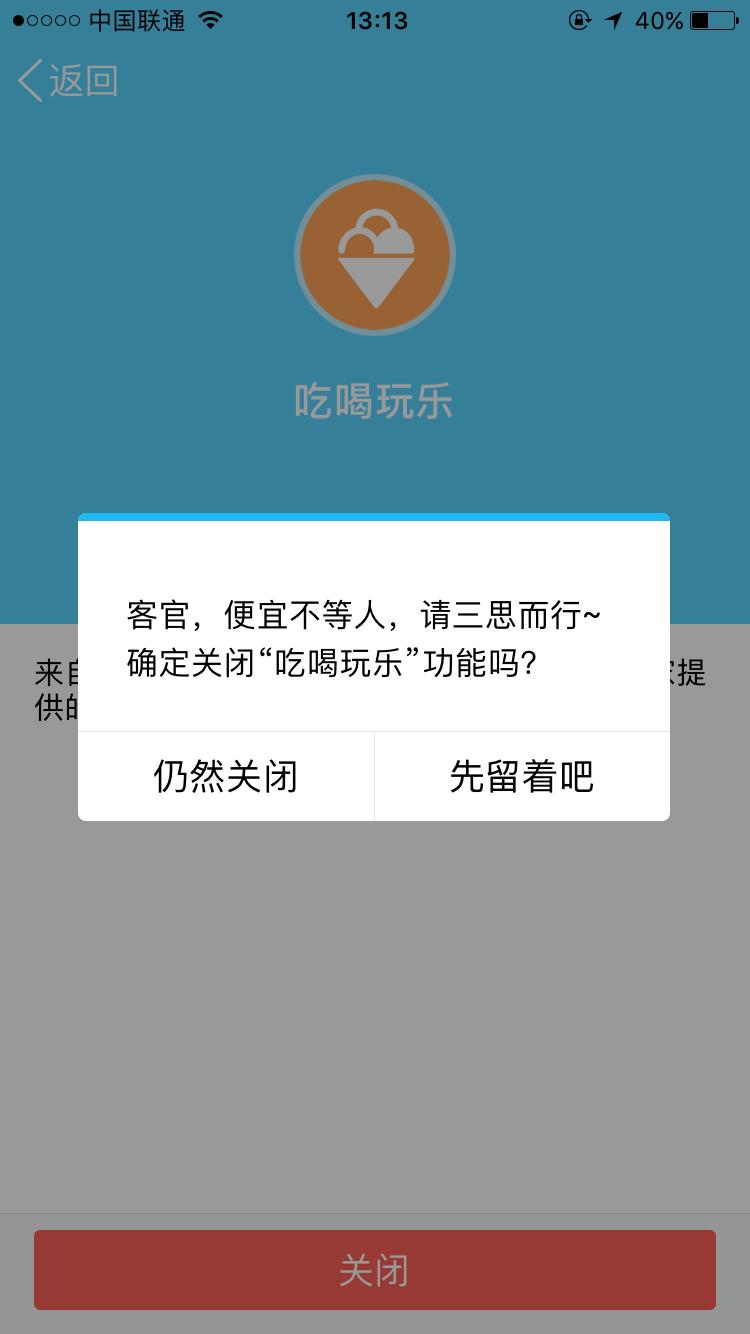
Task: Tap the orientation lock icon in status bar
Action: (x=581, y=19)
